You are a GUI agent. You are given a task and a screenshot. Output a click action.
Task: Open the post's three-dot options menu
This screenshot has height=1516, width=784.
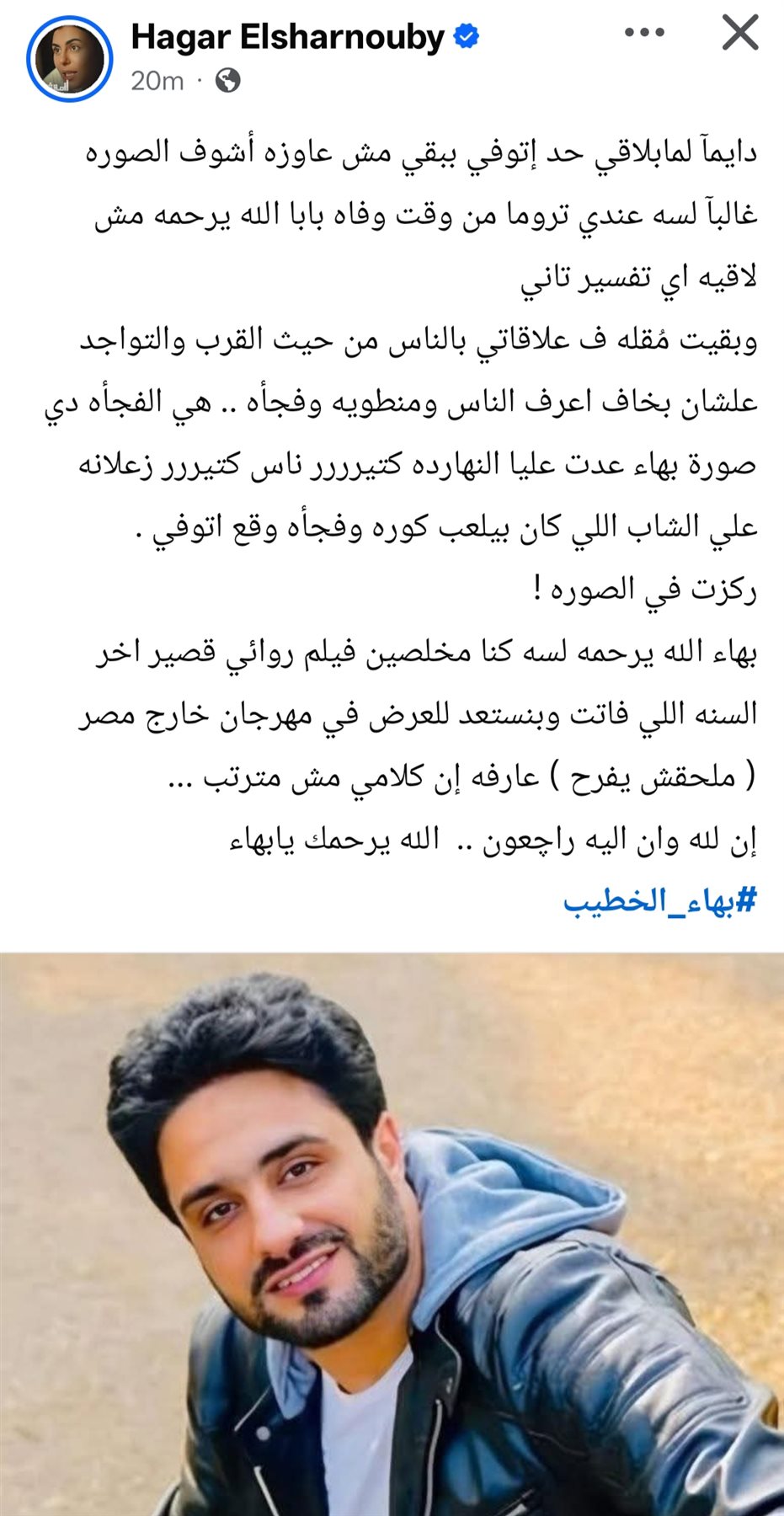[644, 33]
